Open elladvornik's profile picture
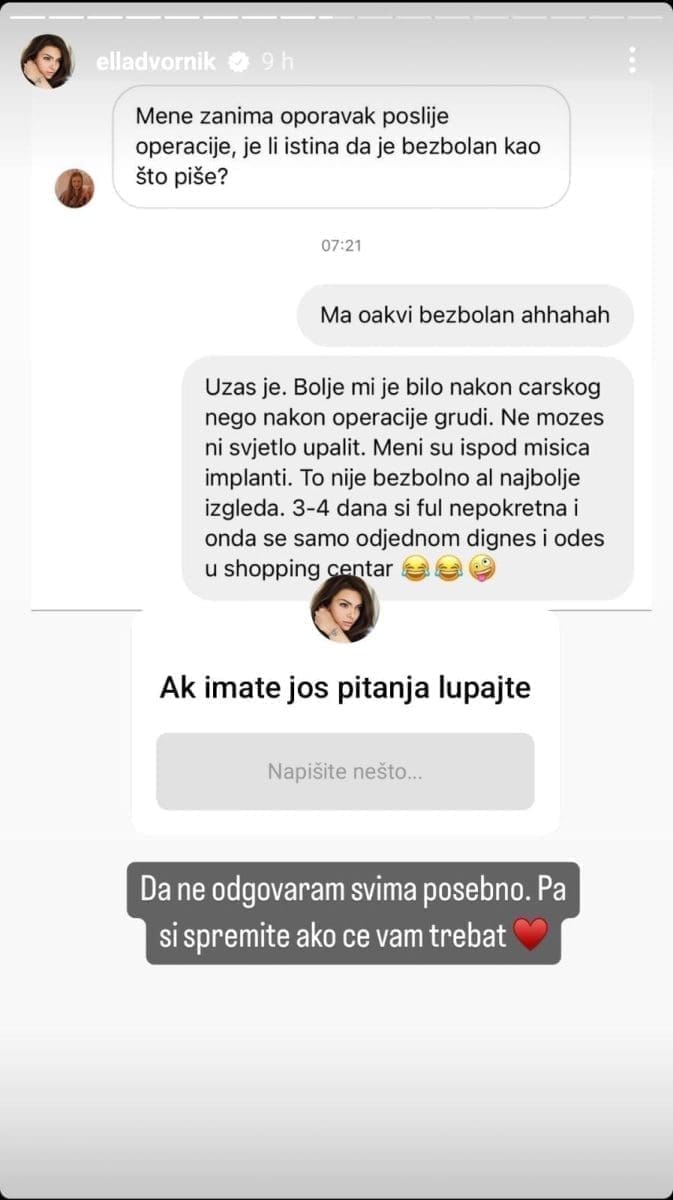 (46, 62)
